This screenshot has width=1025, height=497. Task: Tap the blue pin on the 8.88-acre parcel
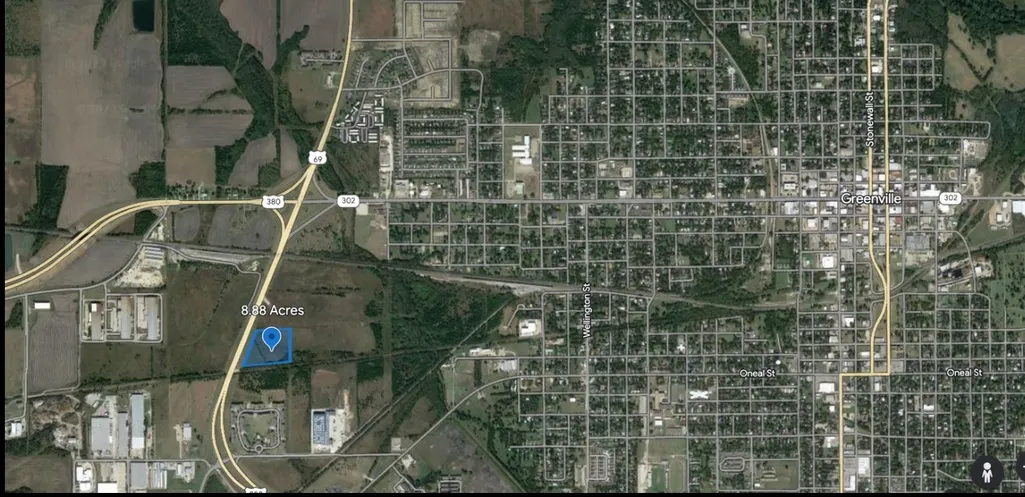point(271,339)
